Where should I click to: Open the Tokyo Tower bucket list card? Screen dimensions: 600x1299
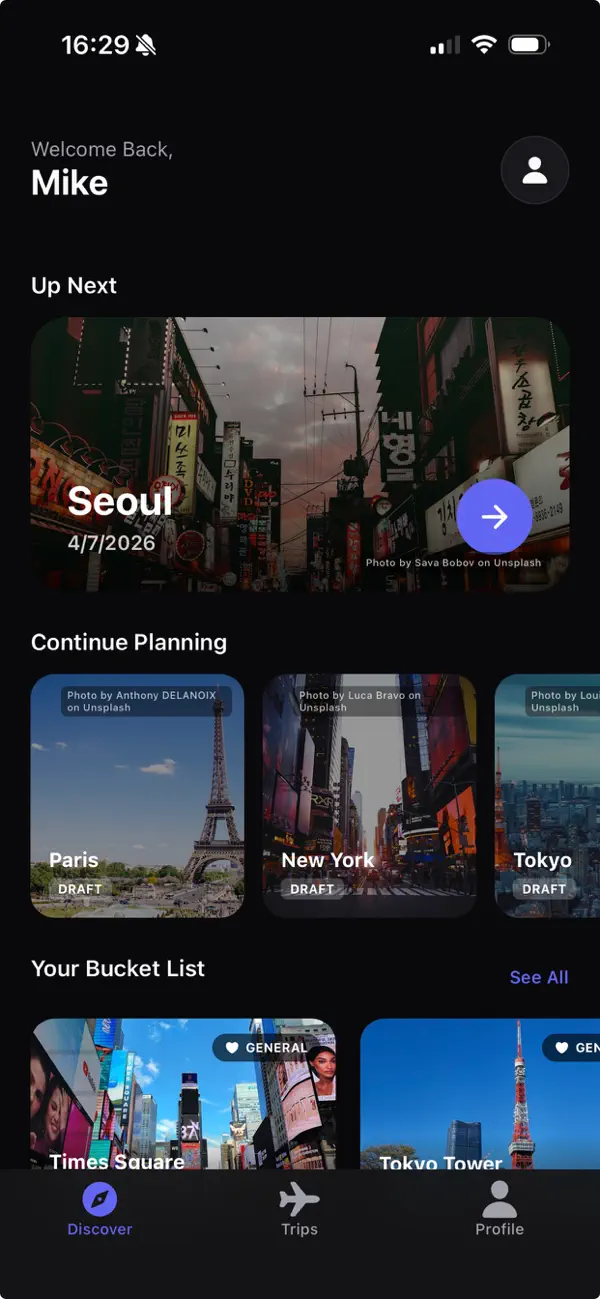coord(480,1094)
